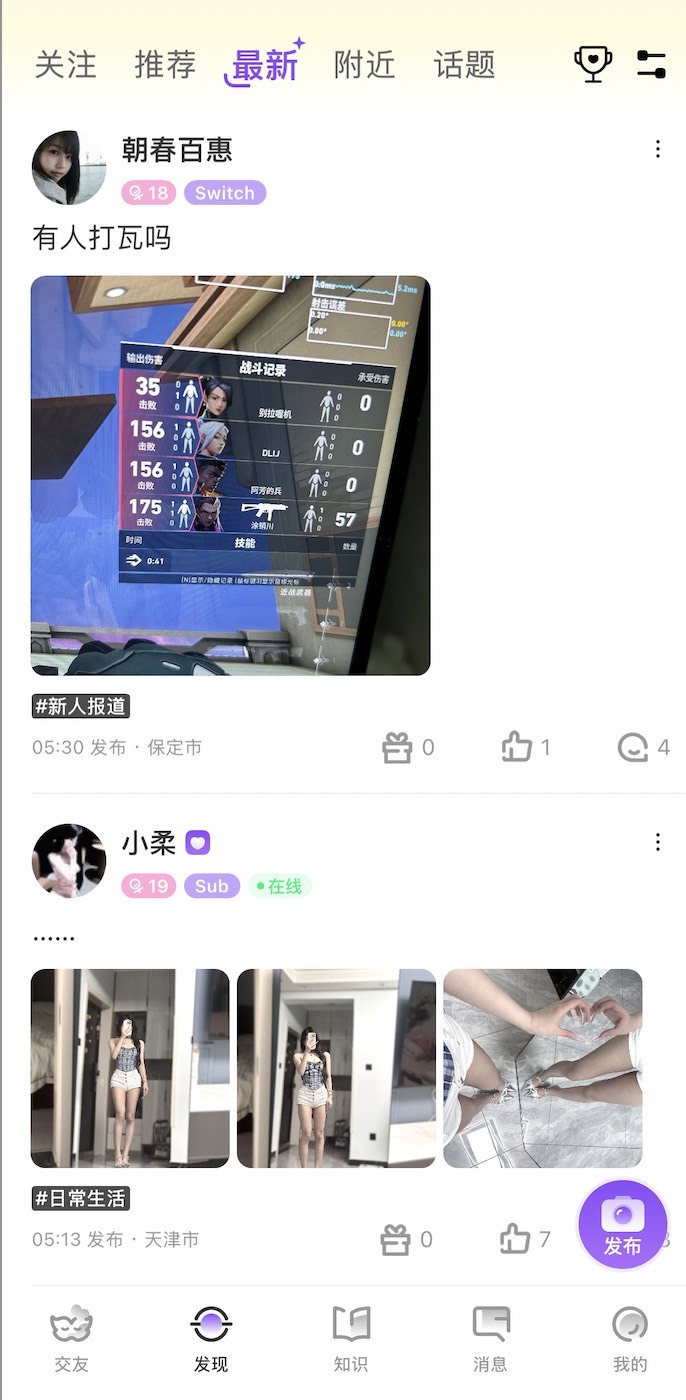Viewport: 686px width, 1400px height.
Task: Open the 话题 tab
Action: (465, 66)
